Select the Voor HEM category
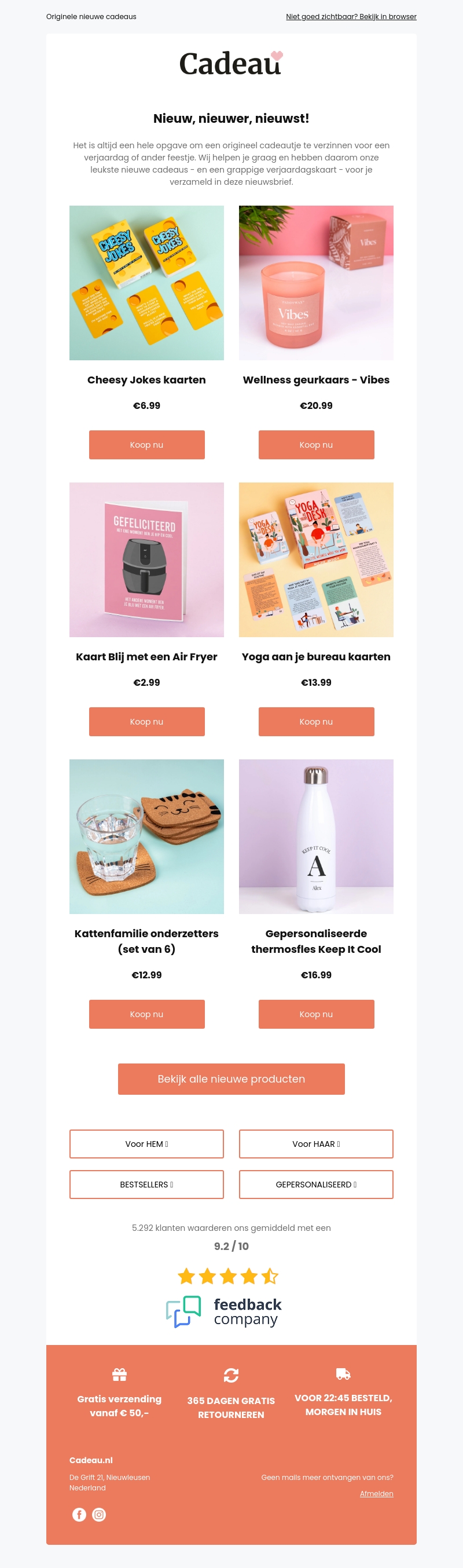463x1568 pixels. [x=146, y=1145]
